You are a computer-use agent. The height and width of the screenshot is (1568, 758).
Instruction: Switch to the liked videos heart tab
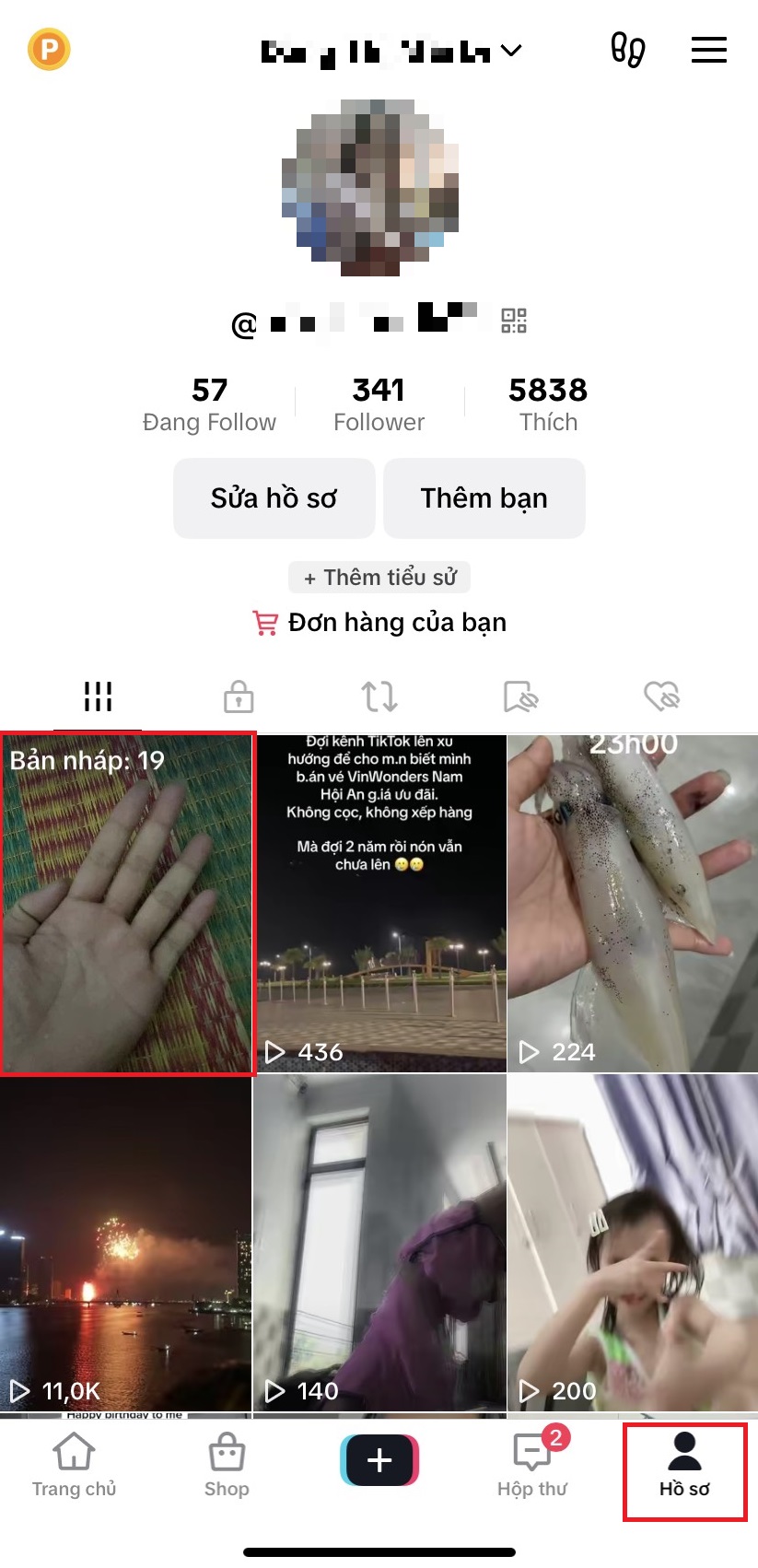(661, 696)
